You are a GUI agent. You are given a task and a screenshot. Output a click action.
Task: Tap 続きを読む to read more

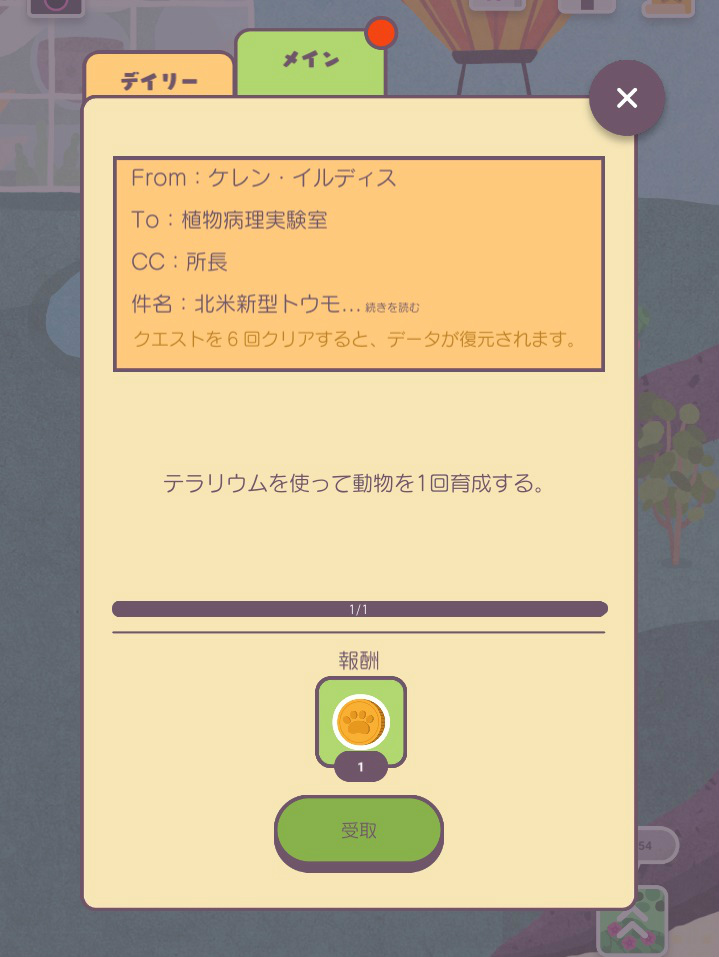392,308
